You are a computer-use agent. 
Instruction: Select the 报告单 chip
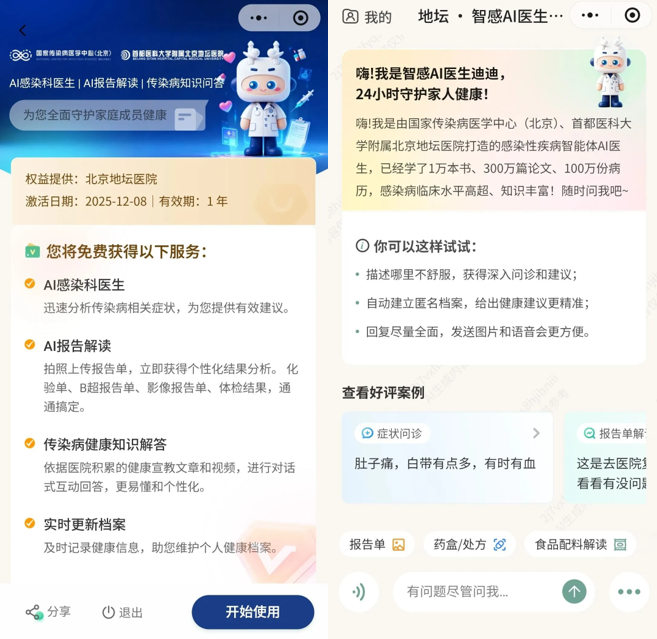point(376,544)
